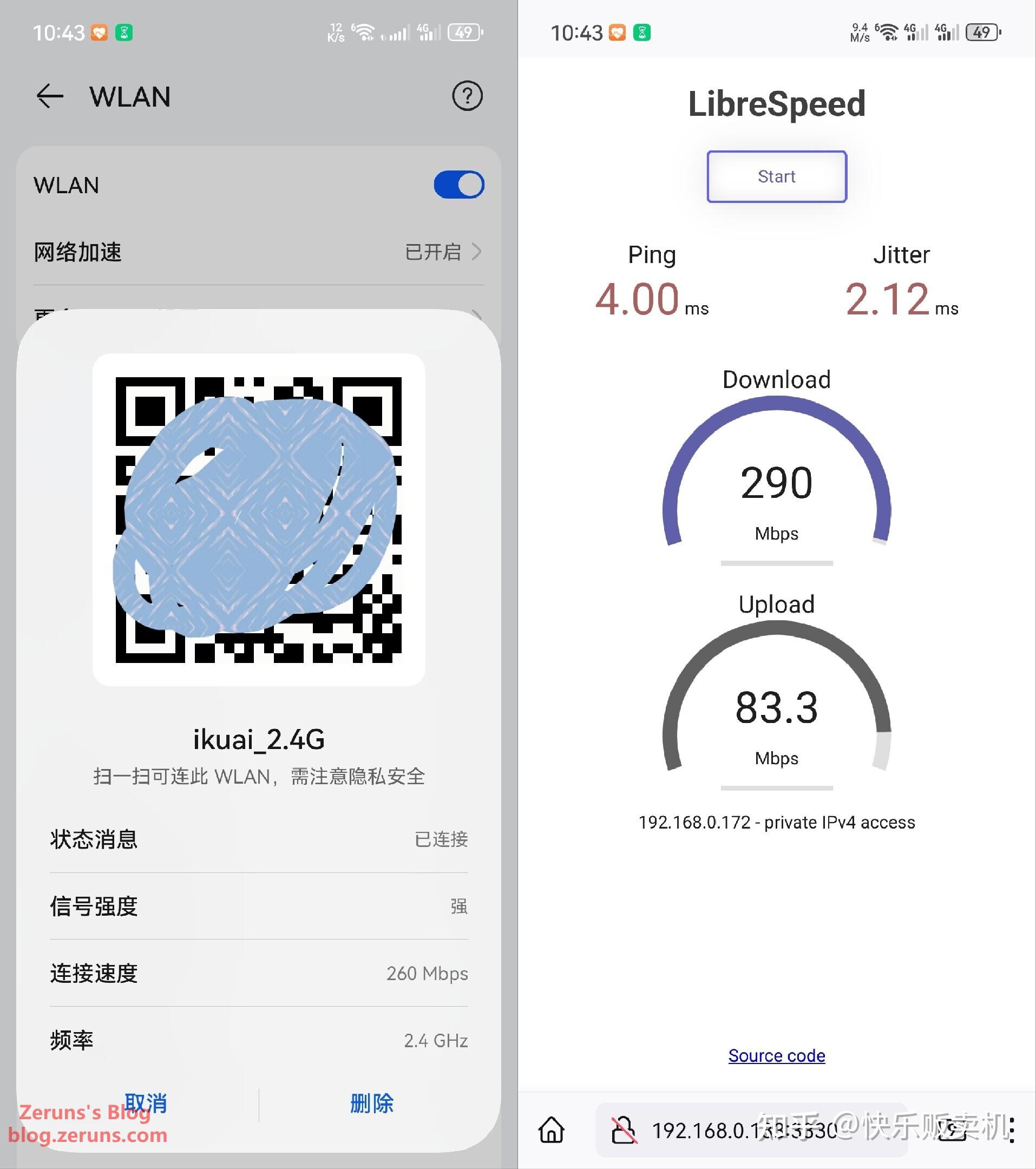Image resolution: width=1036 pixels, height=1169 pixels.
Task: Toggle off the WLAN switch
Action: (x=458, y=184)
